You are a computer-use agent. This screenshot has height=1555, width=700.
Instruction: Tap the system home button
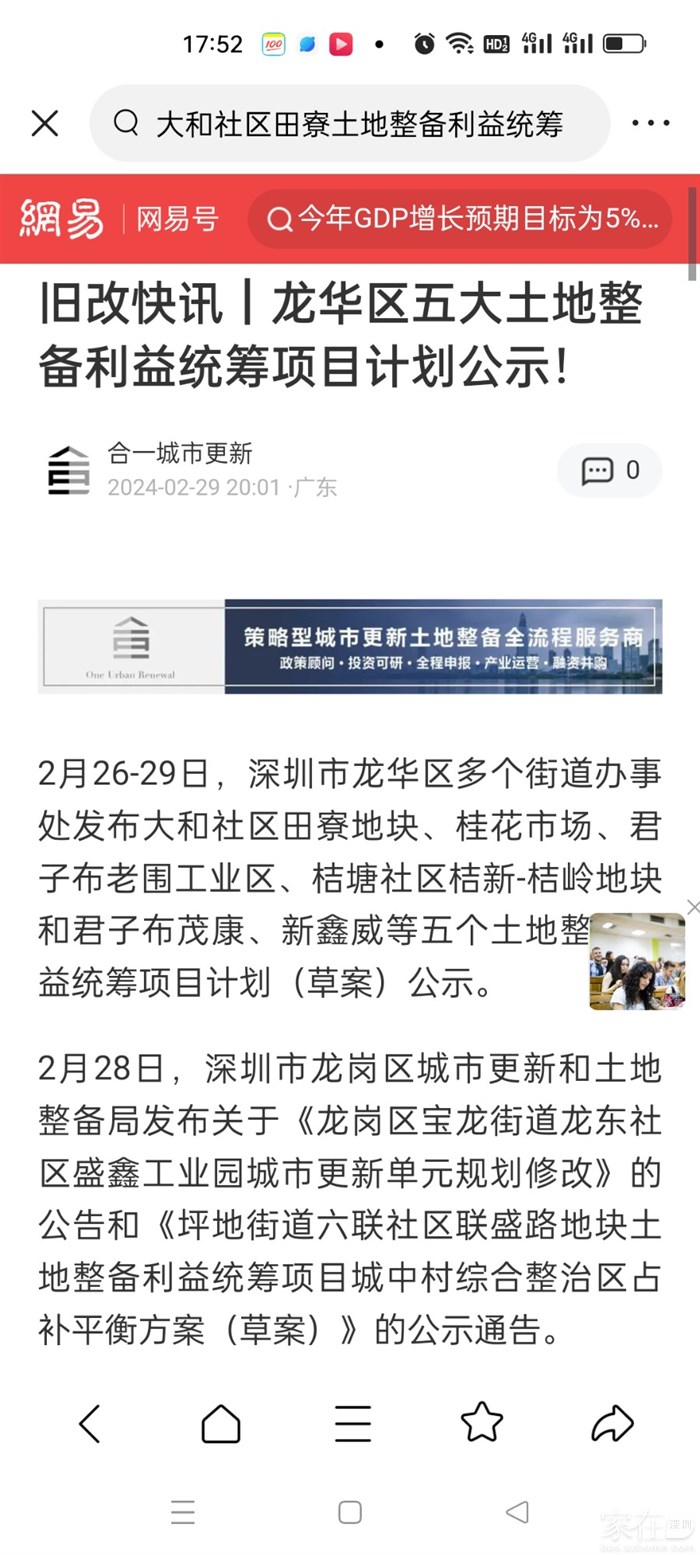(x=350, y=1512)
